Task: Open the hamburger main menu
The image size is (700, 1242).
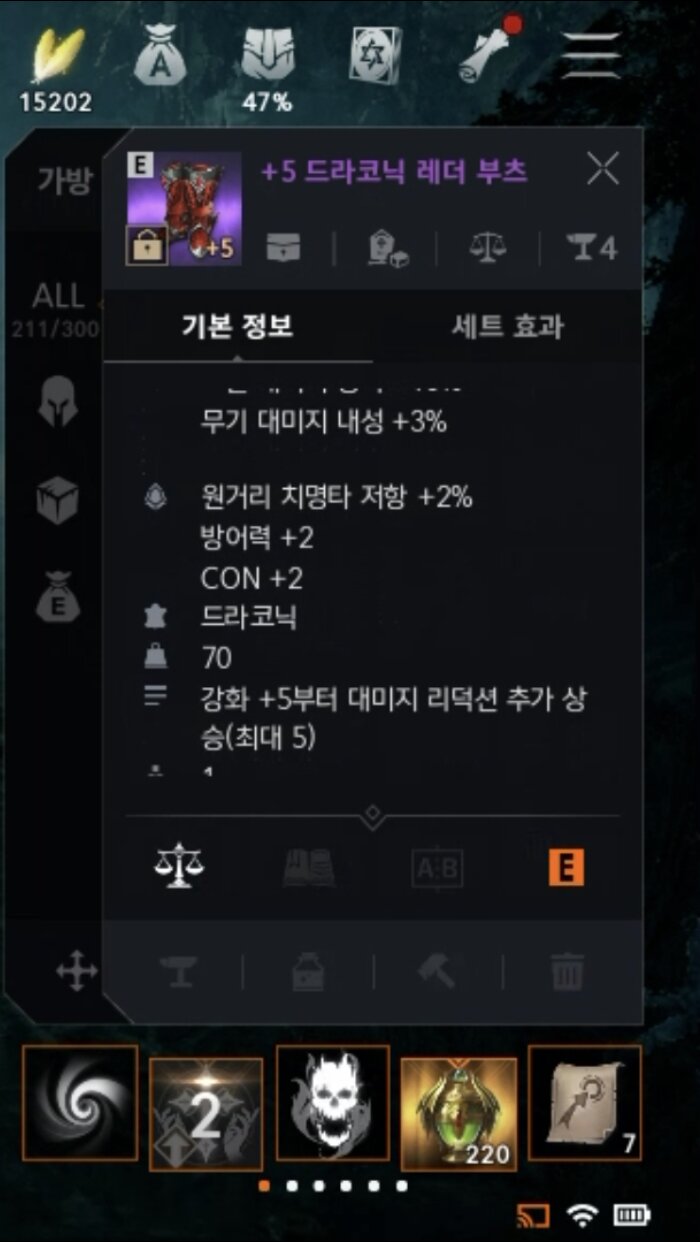Action: click(591, 53)
